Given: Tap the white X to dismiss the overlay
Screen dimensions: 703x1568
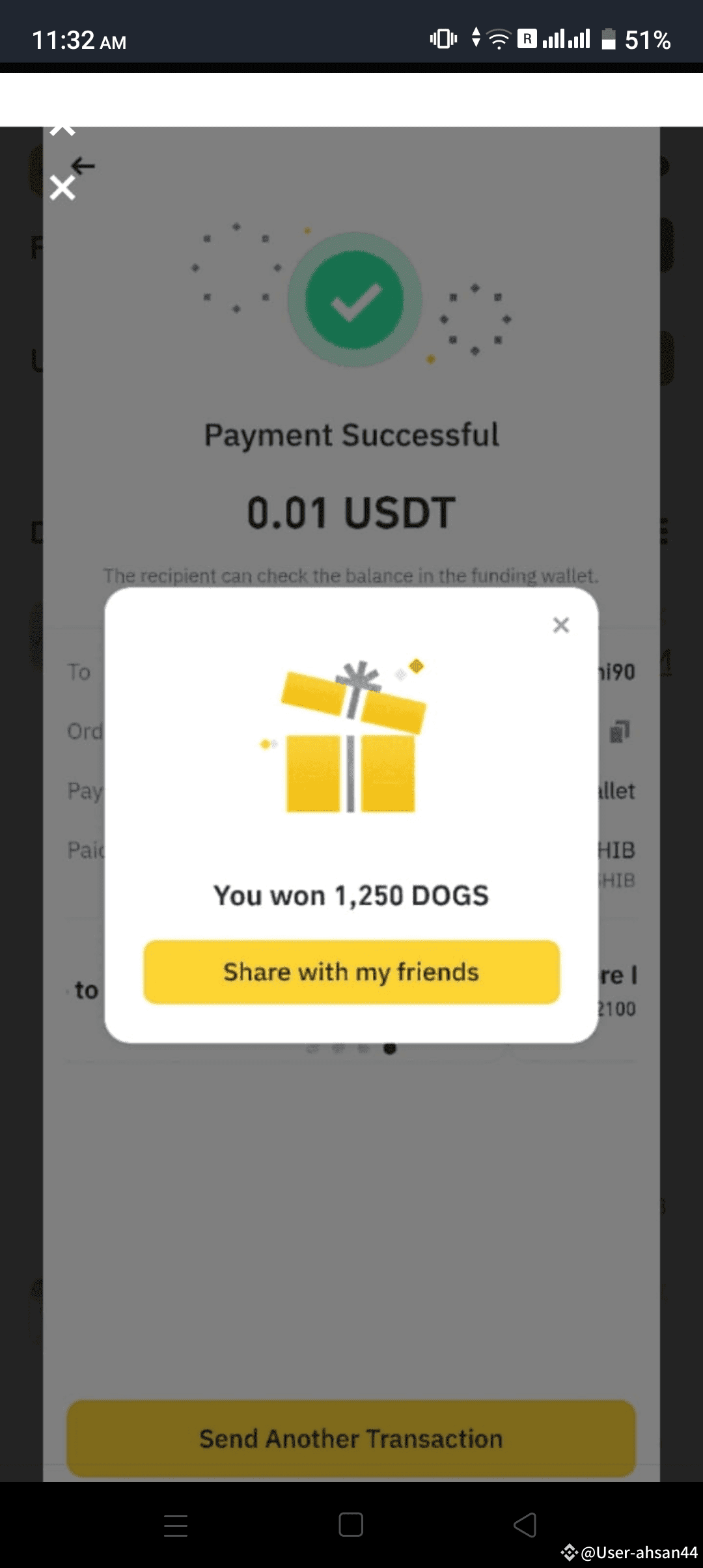Looking at the screenshot, I should 63,189.
